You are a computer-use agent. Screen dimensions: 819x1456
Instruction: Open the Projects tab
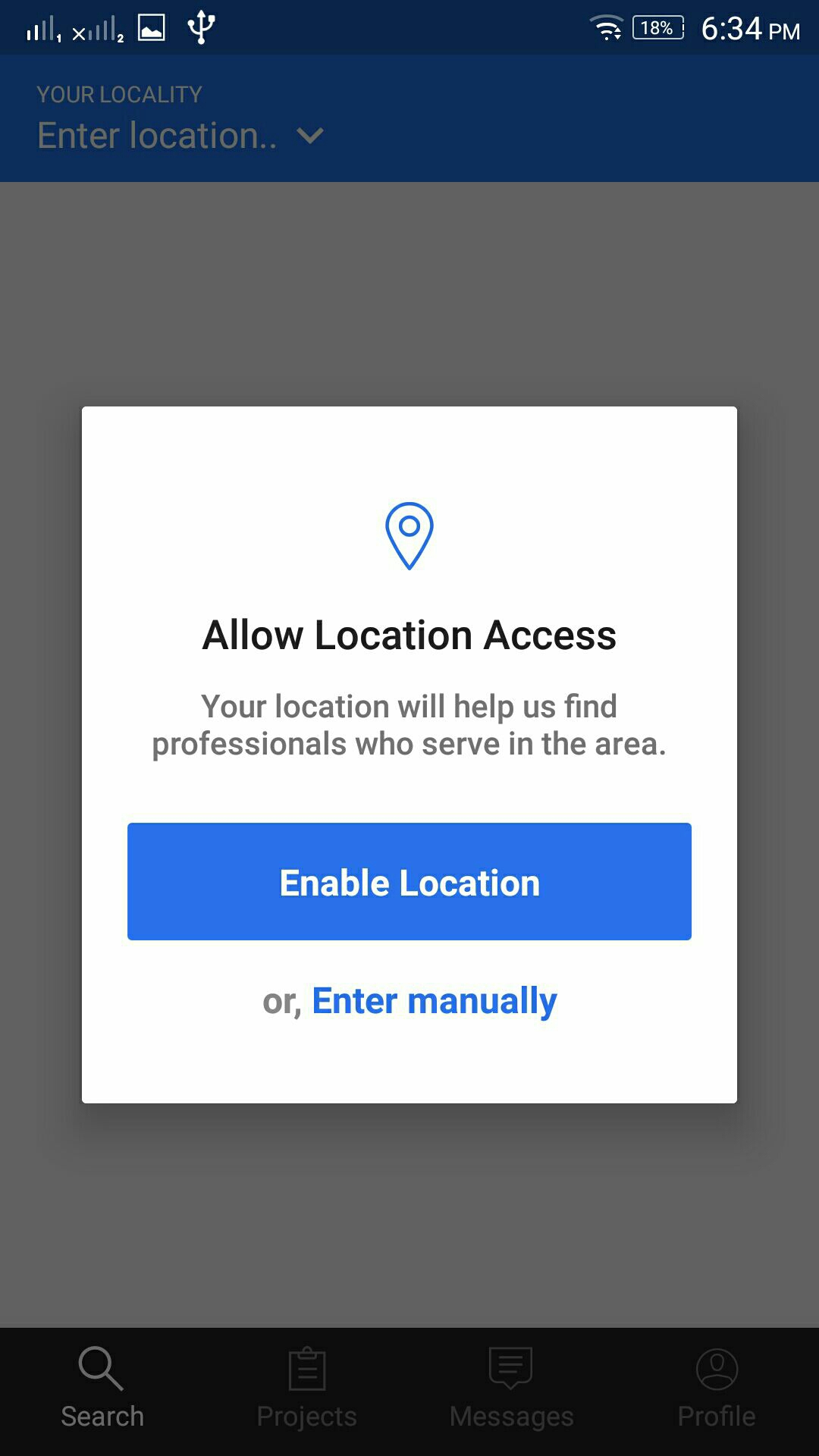pos(306,1389)
